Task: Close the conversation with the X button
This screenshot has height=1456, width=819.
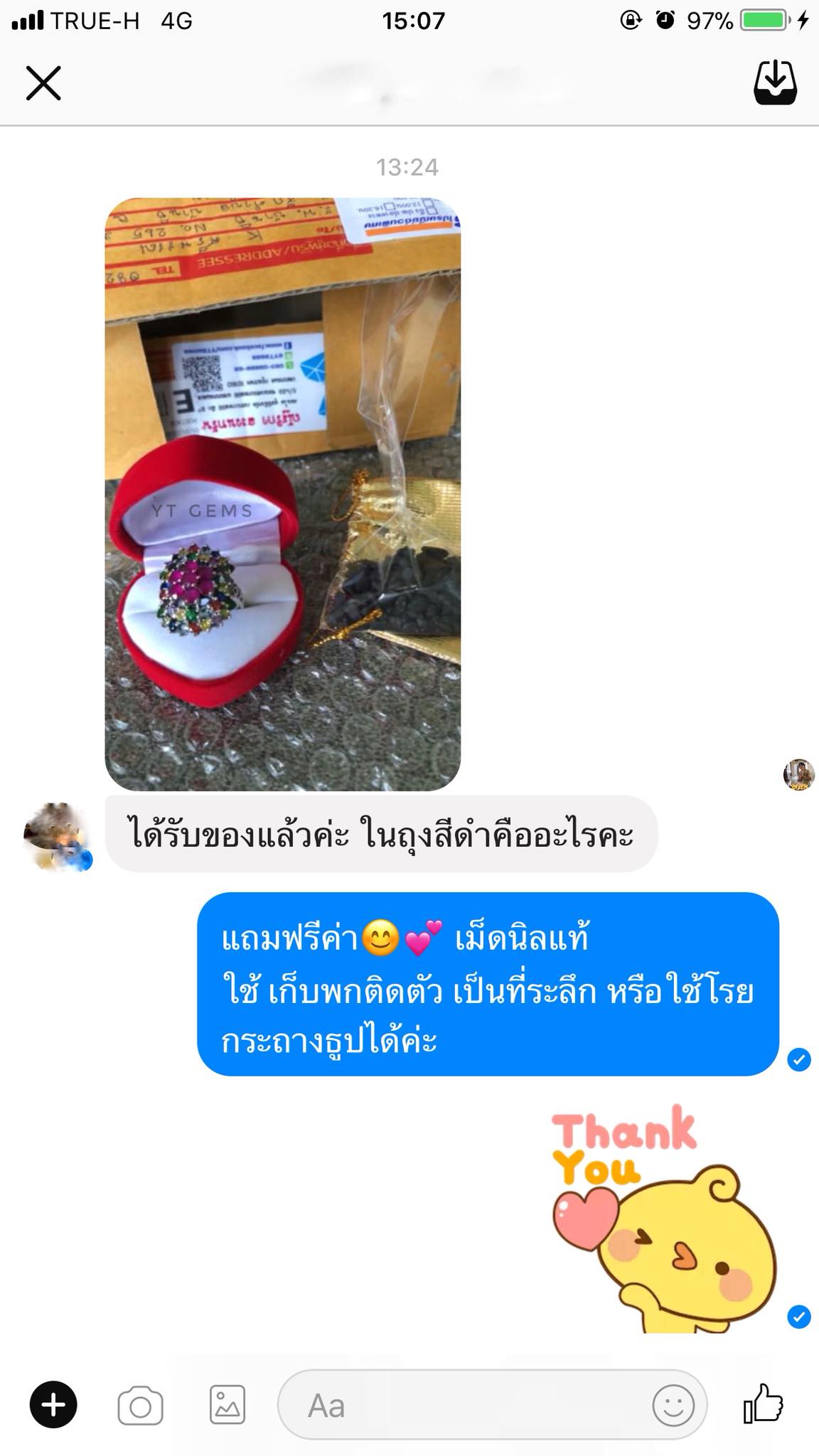Action: coord(43,83)
